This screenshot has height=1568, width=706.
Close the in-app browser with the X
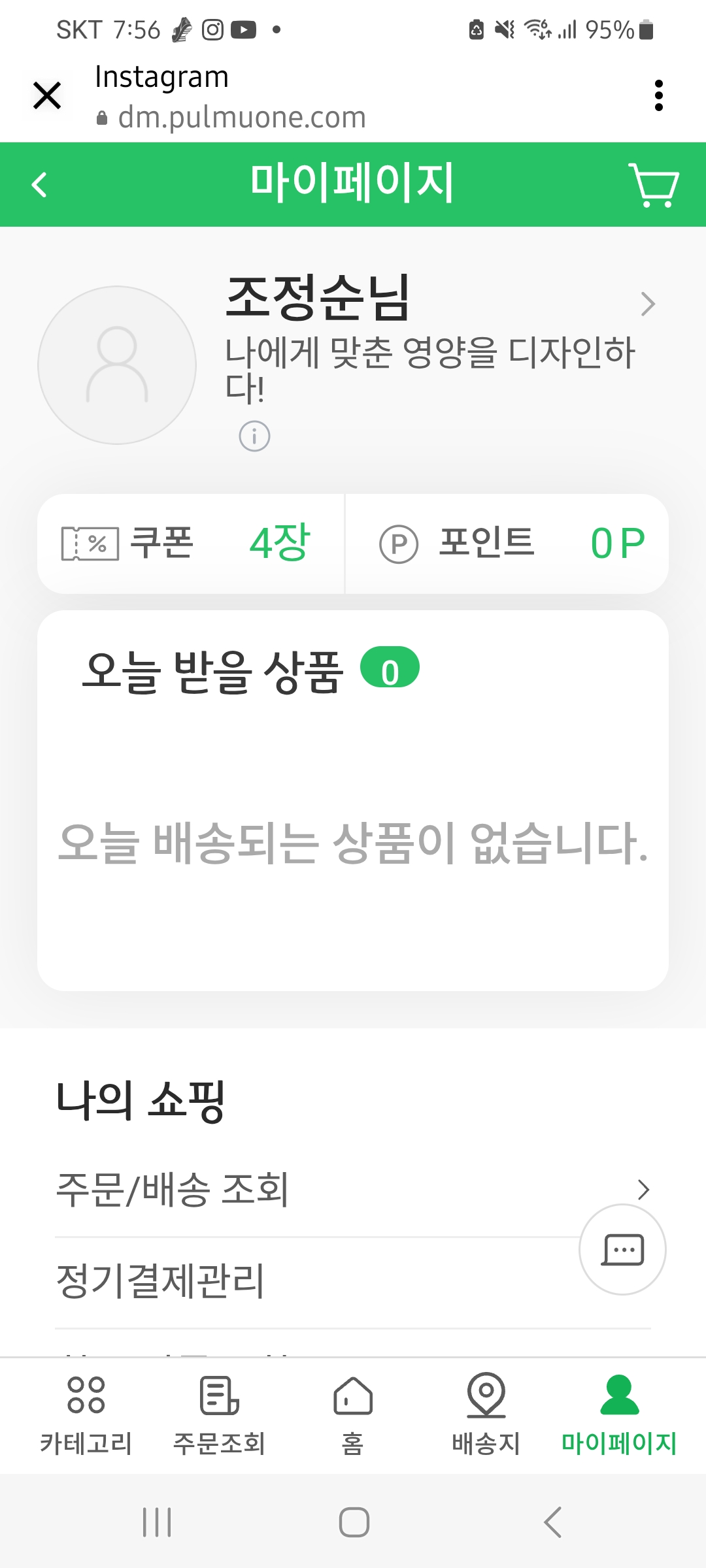(x=47, y=96)
